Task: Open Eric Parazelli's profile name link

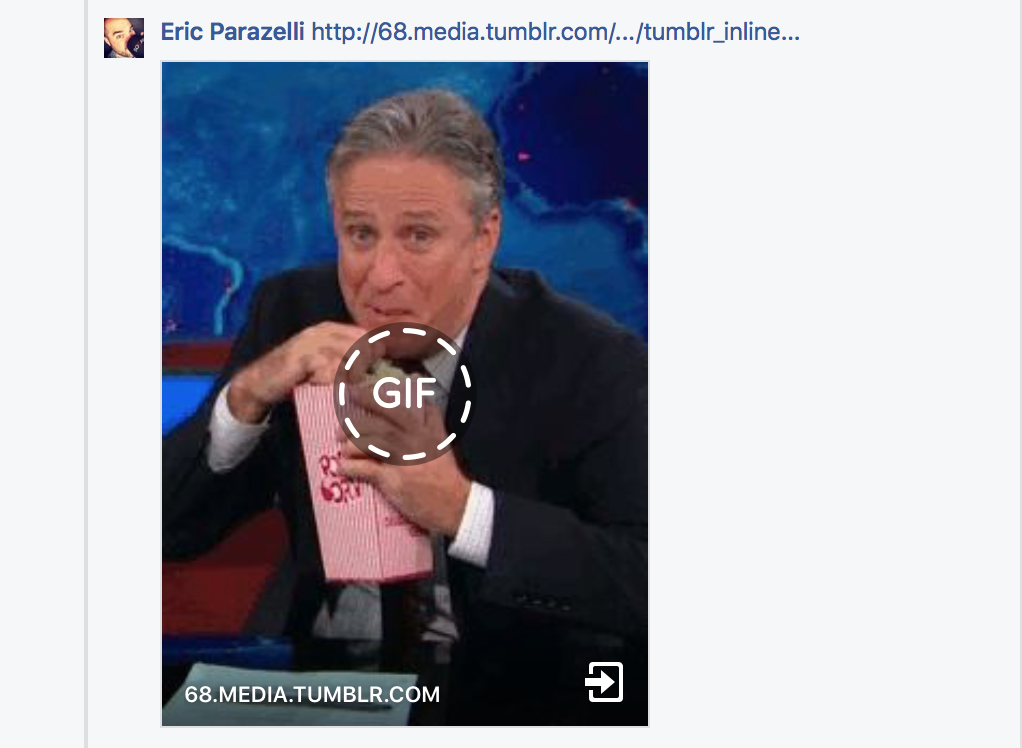Action: pyautogui.click(x=232, y=32)
